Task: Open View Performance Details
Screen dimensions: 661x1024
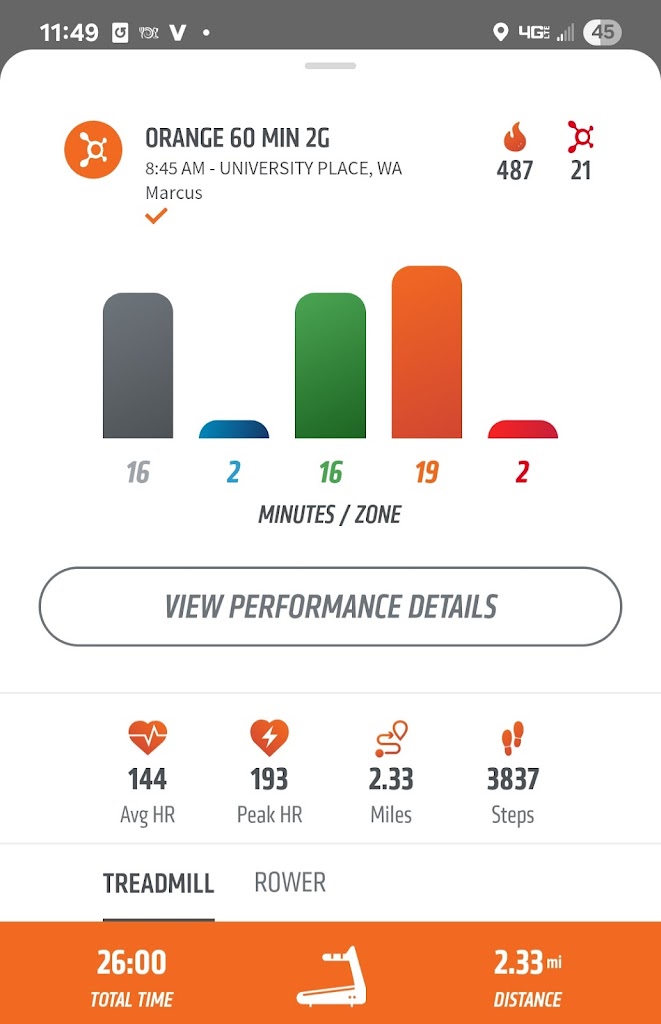Action: point(330,607)
